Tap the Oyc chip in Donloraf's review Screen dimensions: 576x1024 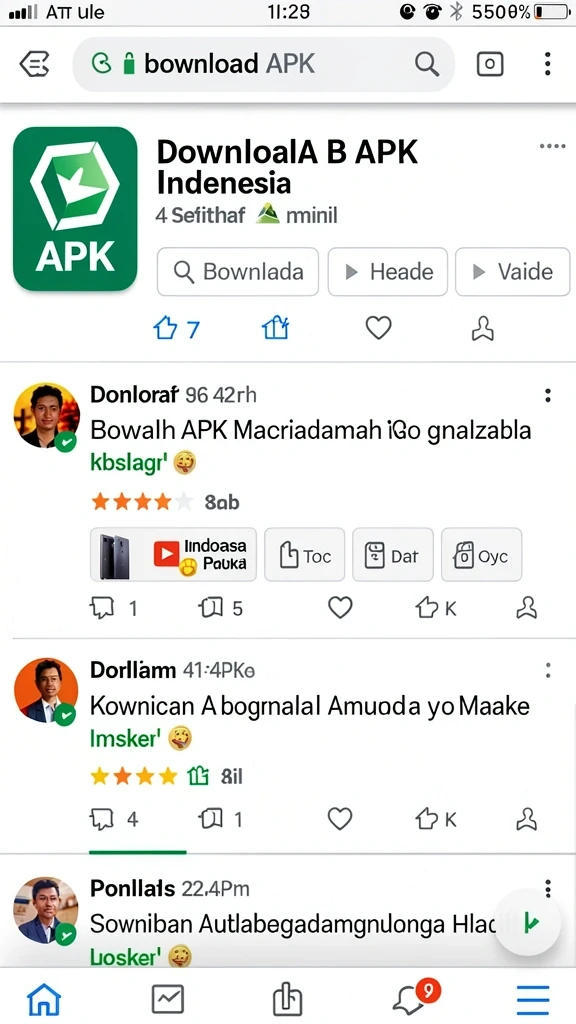click(481, 554)
